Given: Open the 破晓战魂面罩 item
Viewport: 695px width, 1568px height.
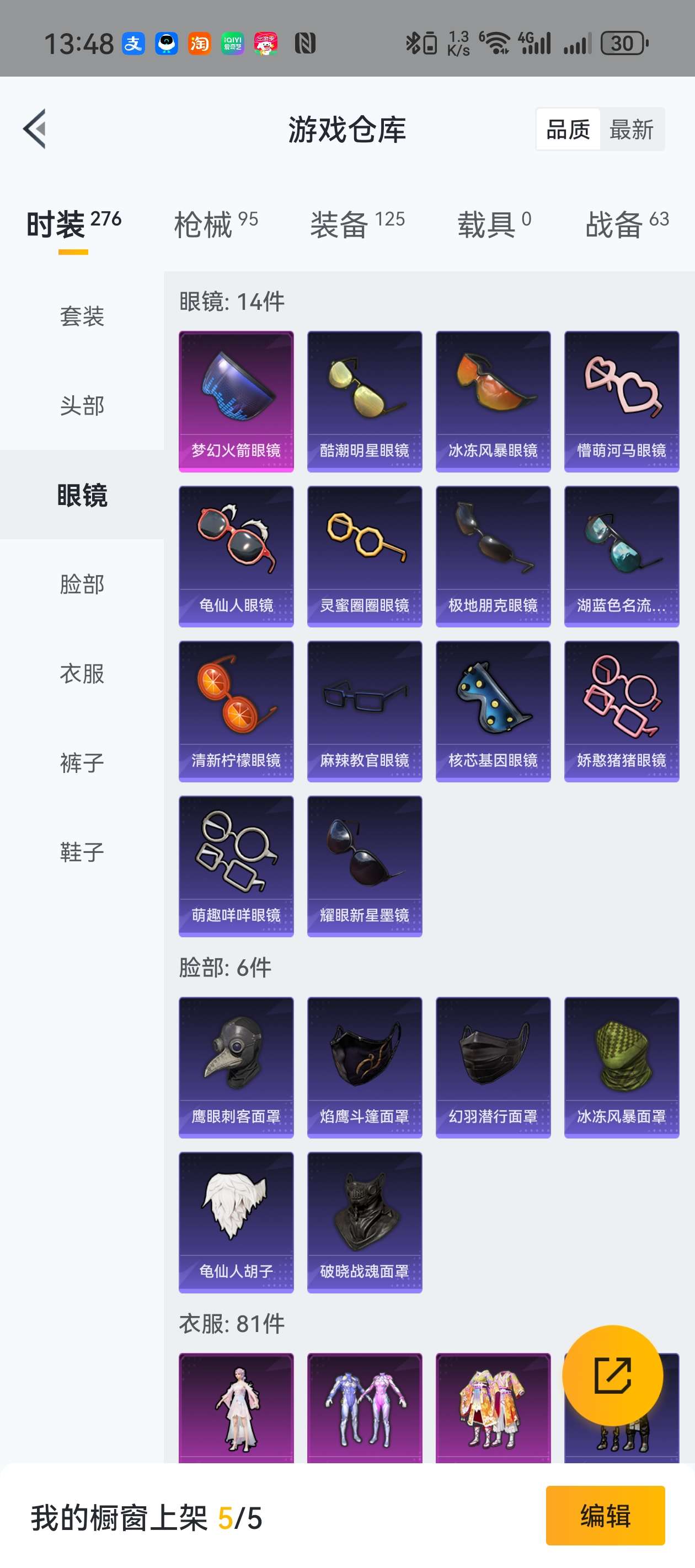Looking at the screenshot, I should click(x=364, y=1222).
